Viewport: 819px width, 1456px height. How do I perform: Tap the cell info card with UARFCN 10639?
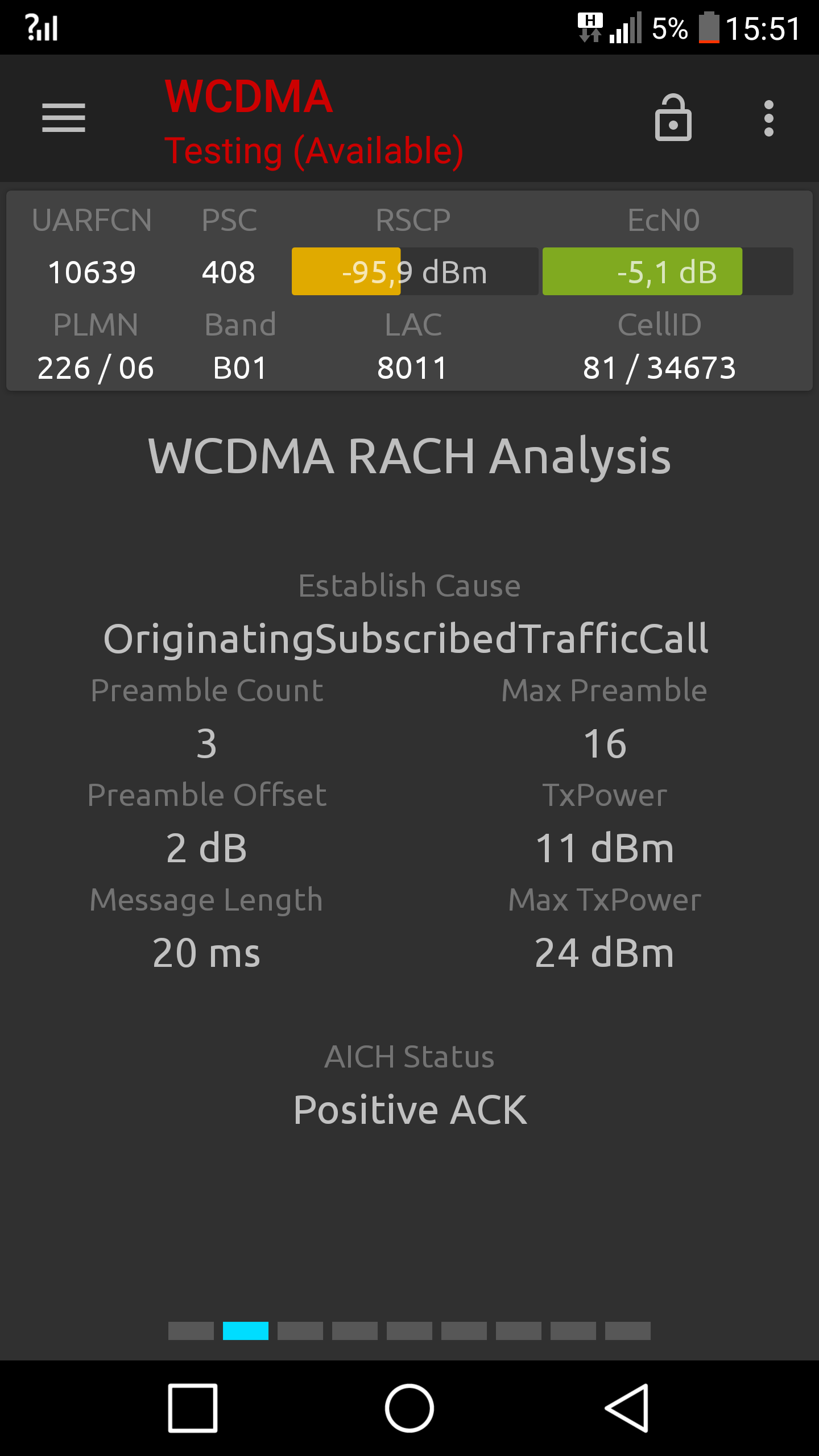pos(409,291)
